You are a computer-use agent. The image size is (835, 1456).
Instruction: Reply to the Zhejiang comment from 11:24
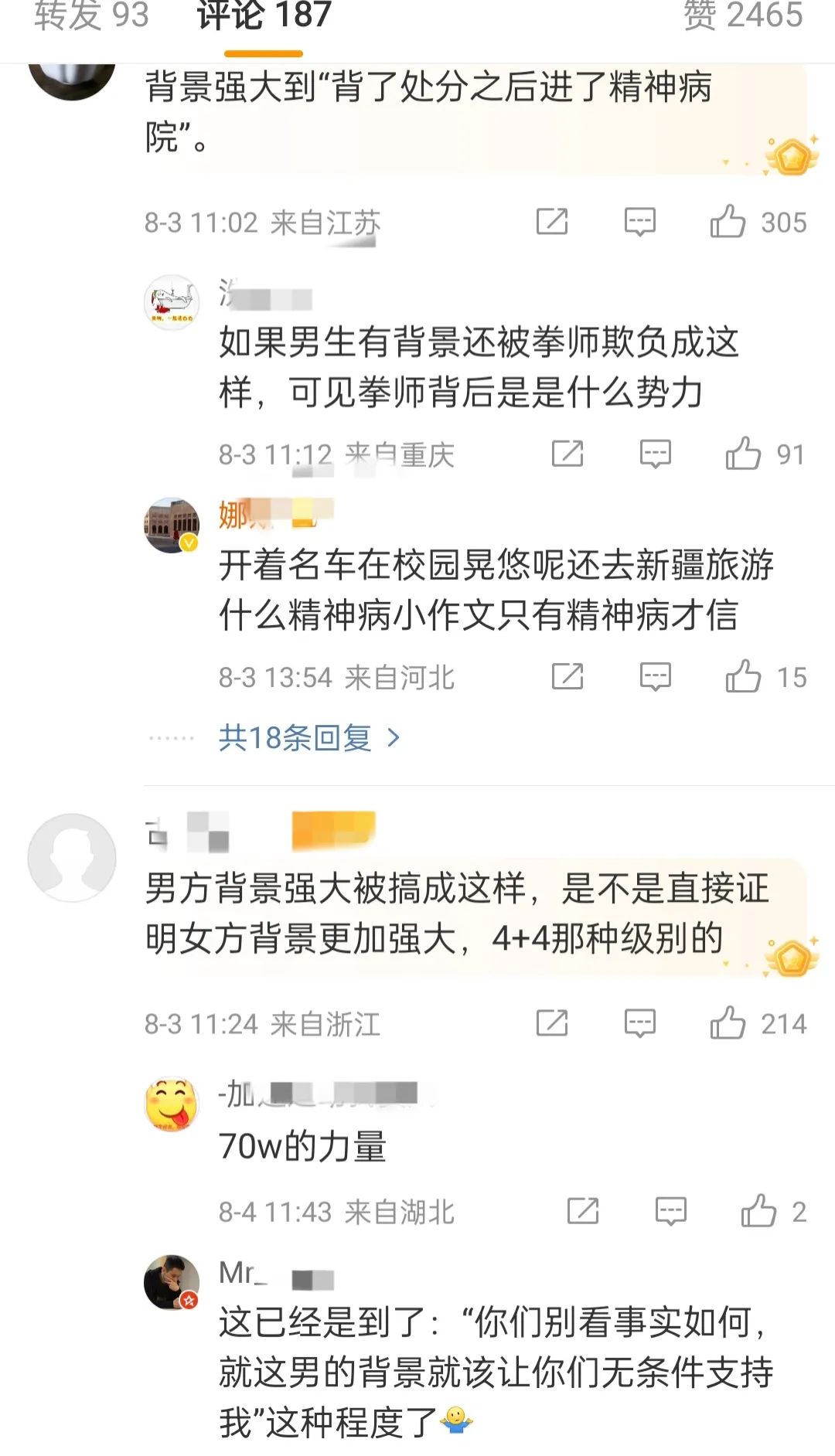[639, 1023]
